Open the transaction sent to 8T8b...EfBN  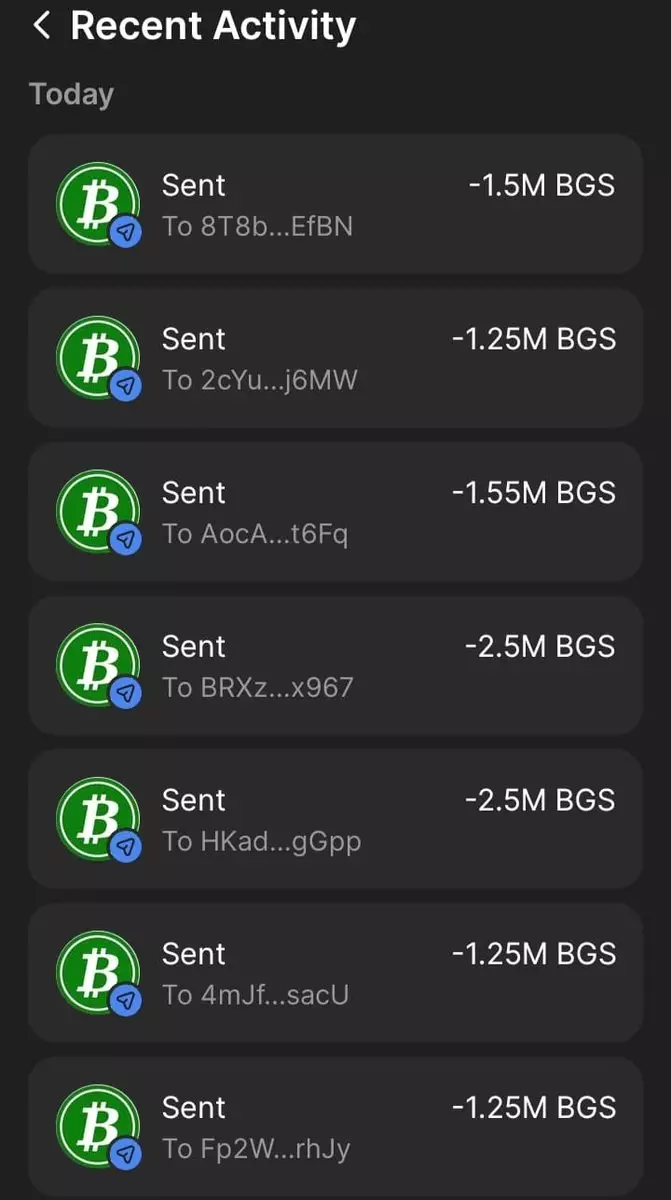tap(335, 204)
